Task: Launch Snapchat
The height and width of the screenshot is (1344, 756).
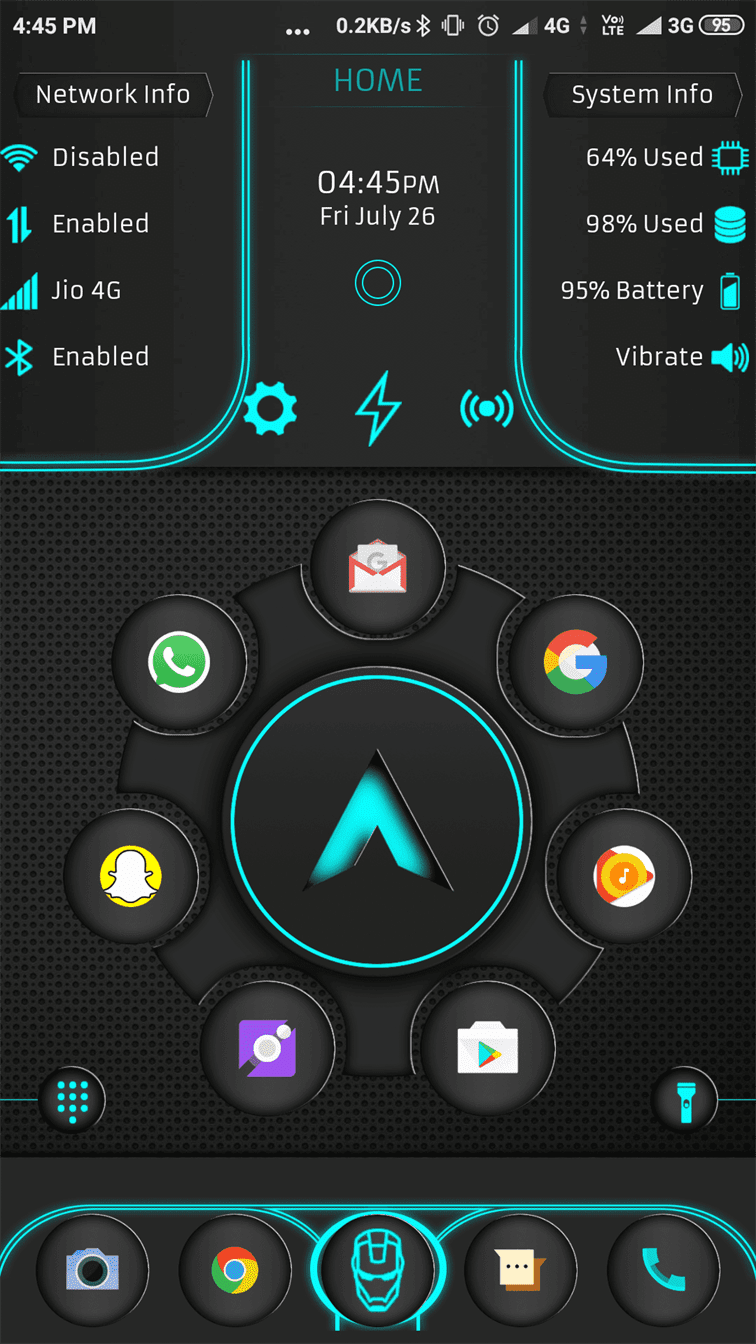Action: 131,877
